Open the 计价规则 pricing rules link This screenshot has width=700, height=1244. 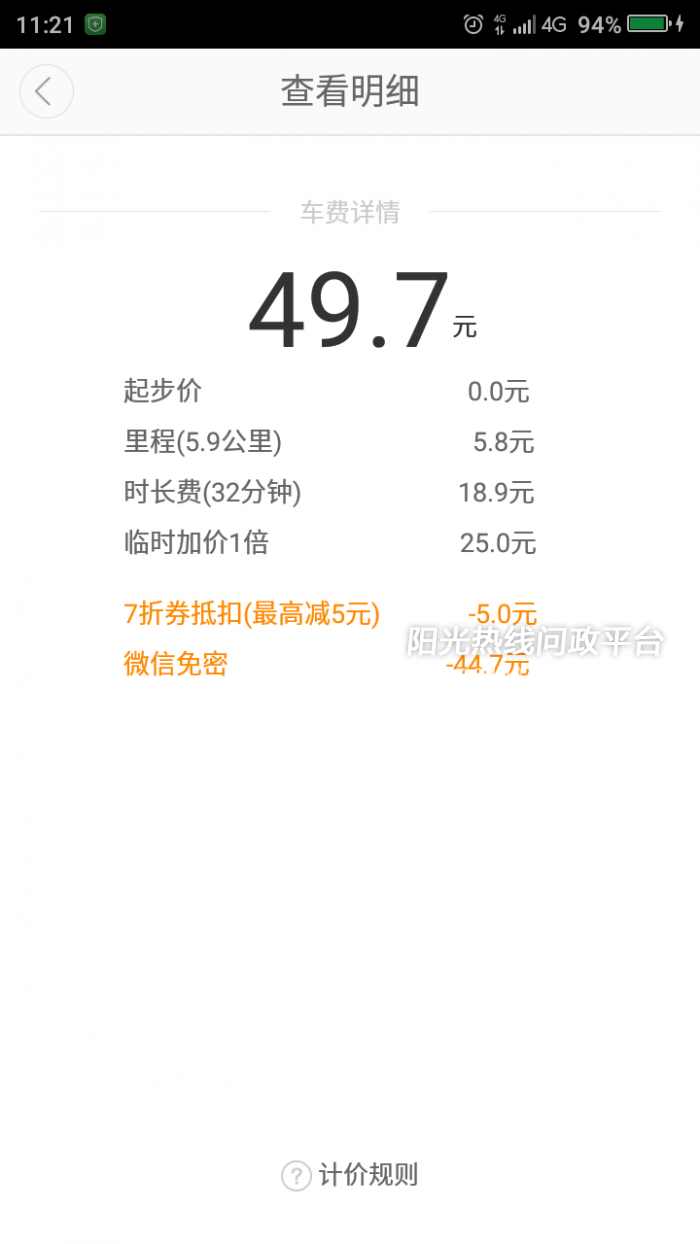pos(350,1175)
